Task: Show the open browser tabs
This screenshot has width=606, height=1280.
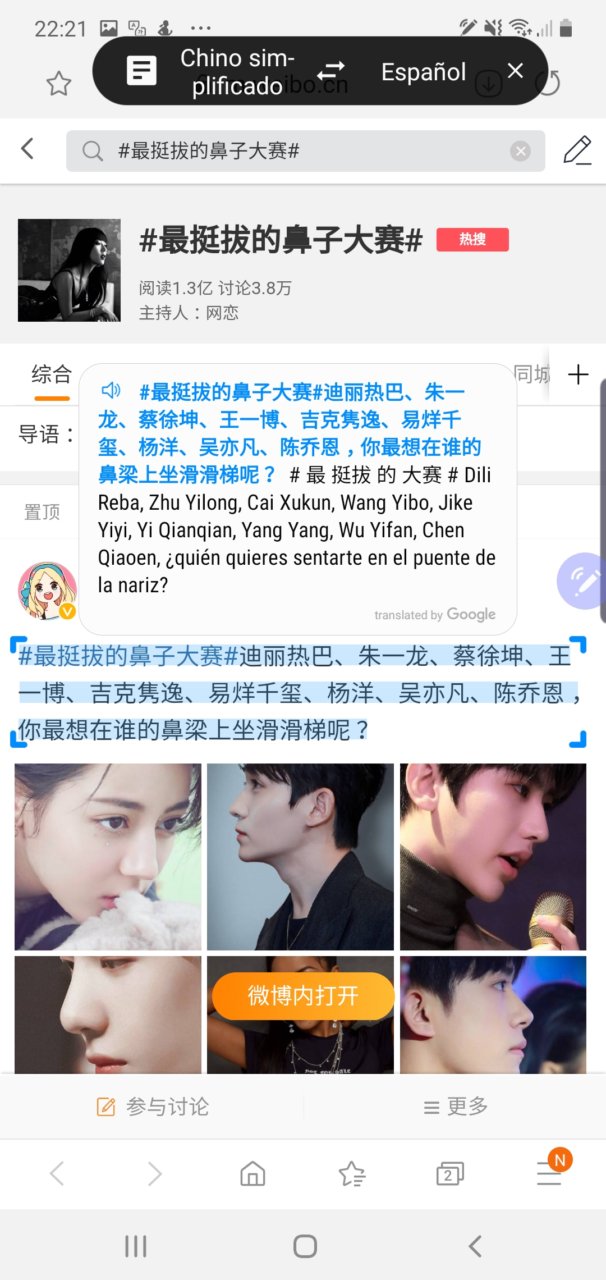Action: [x=450, y=1174]
